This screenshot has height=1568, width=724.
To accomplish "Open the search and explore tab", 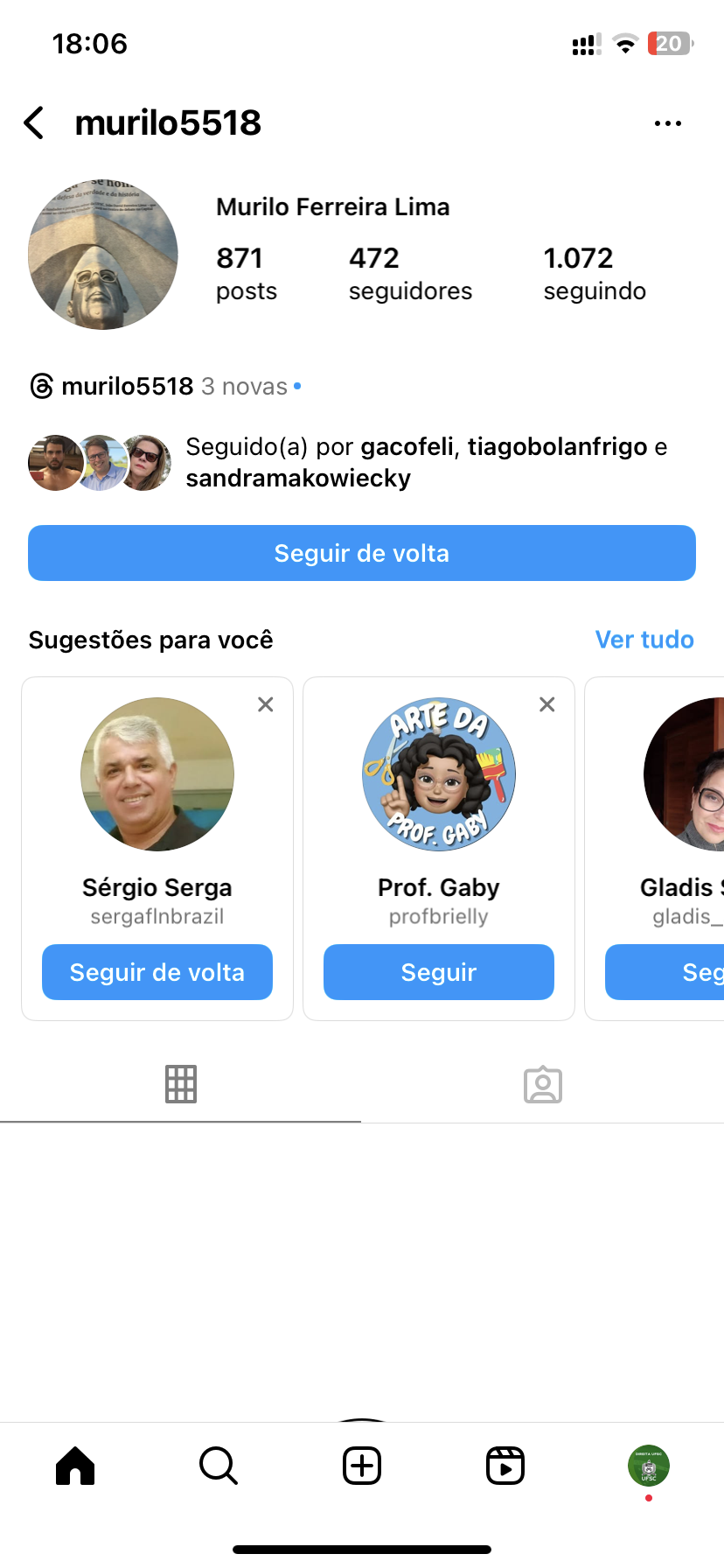I will click(219, 1466).
